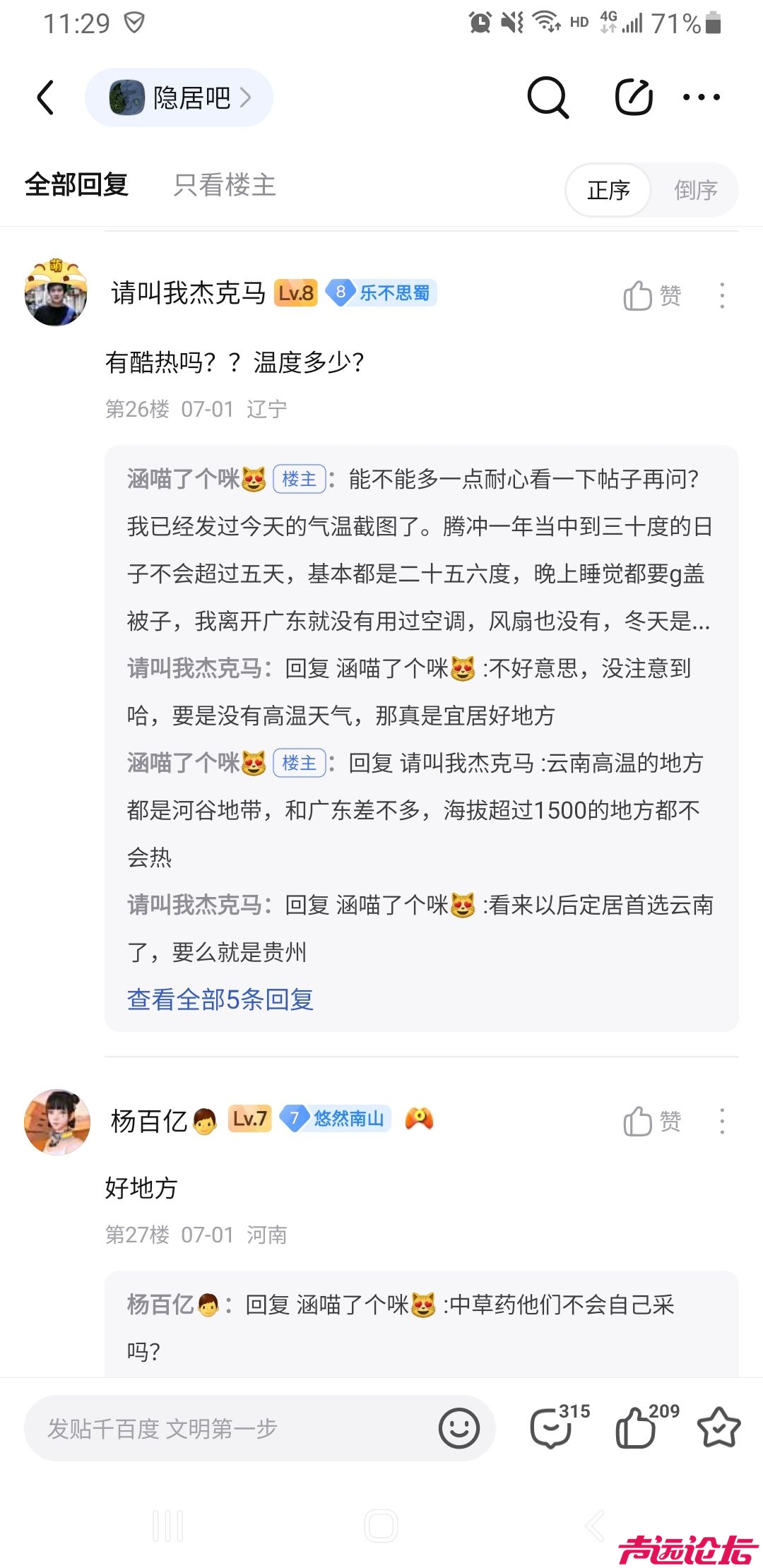
Task: Tap the compose post icon
Action: pyautogui.click(x=634, y=97)
